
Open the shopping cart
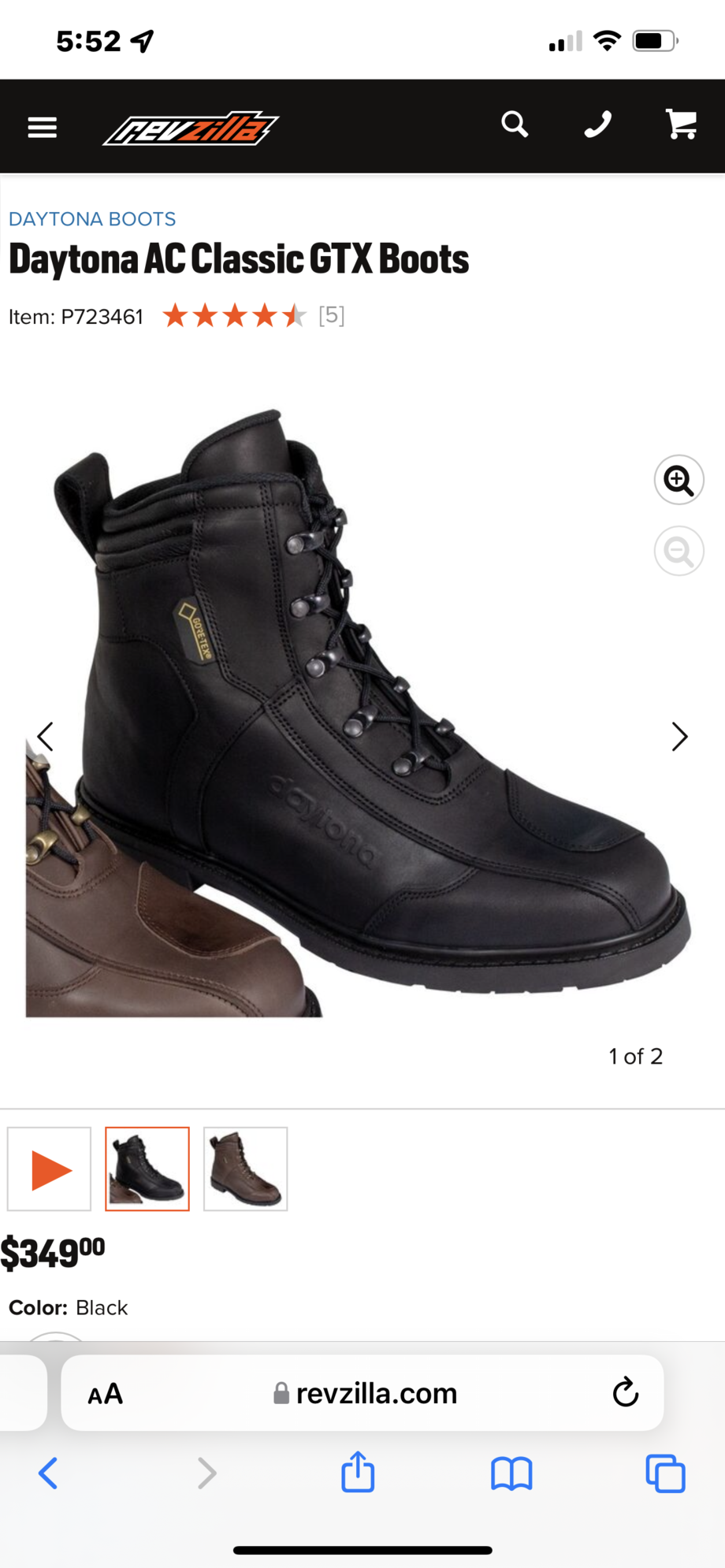pyautogui.click(x=682, y=124)
